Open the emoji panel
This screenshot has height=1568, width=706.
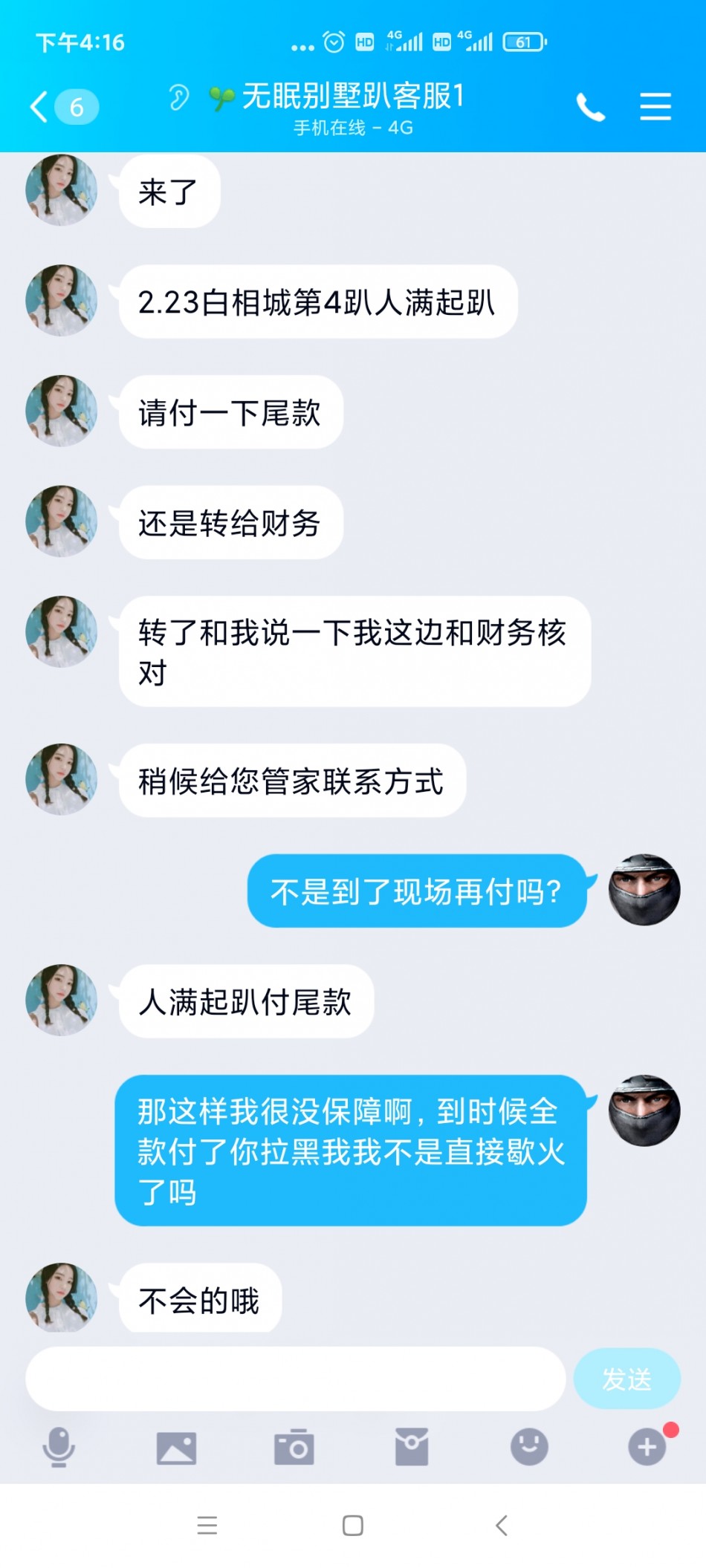[x=529, y=1447]
